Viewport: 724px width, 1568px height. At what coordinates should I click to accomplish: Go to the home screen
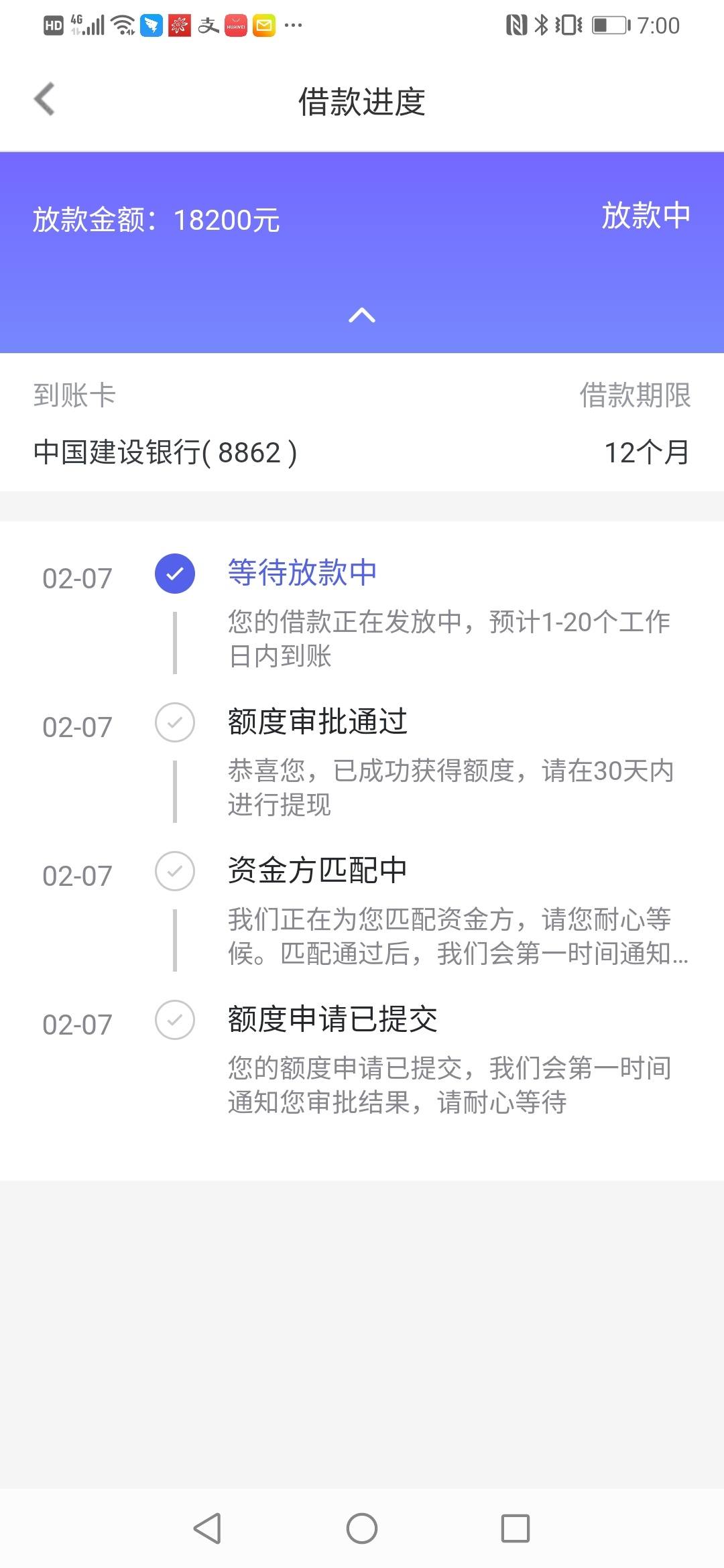(362, 1528)
